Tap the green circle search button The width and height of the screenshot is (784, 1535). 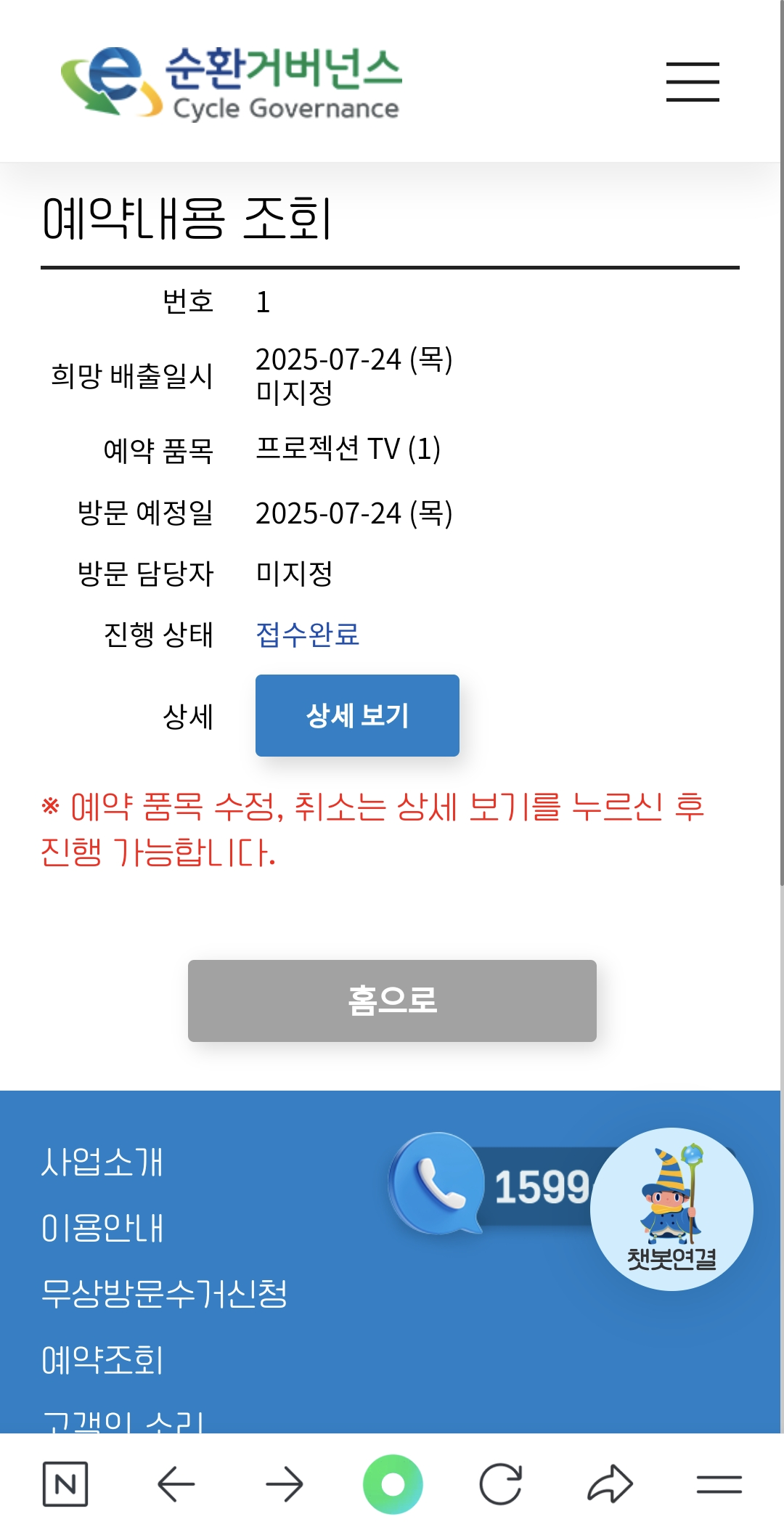point(393,1484)
